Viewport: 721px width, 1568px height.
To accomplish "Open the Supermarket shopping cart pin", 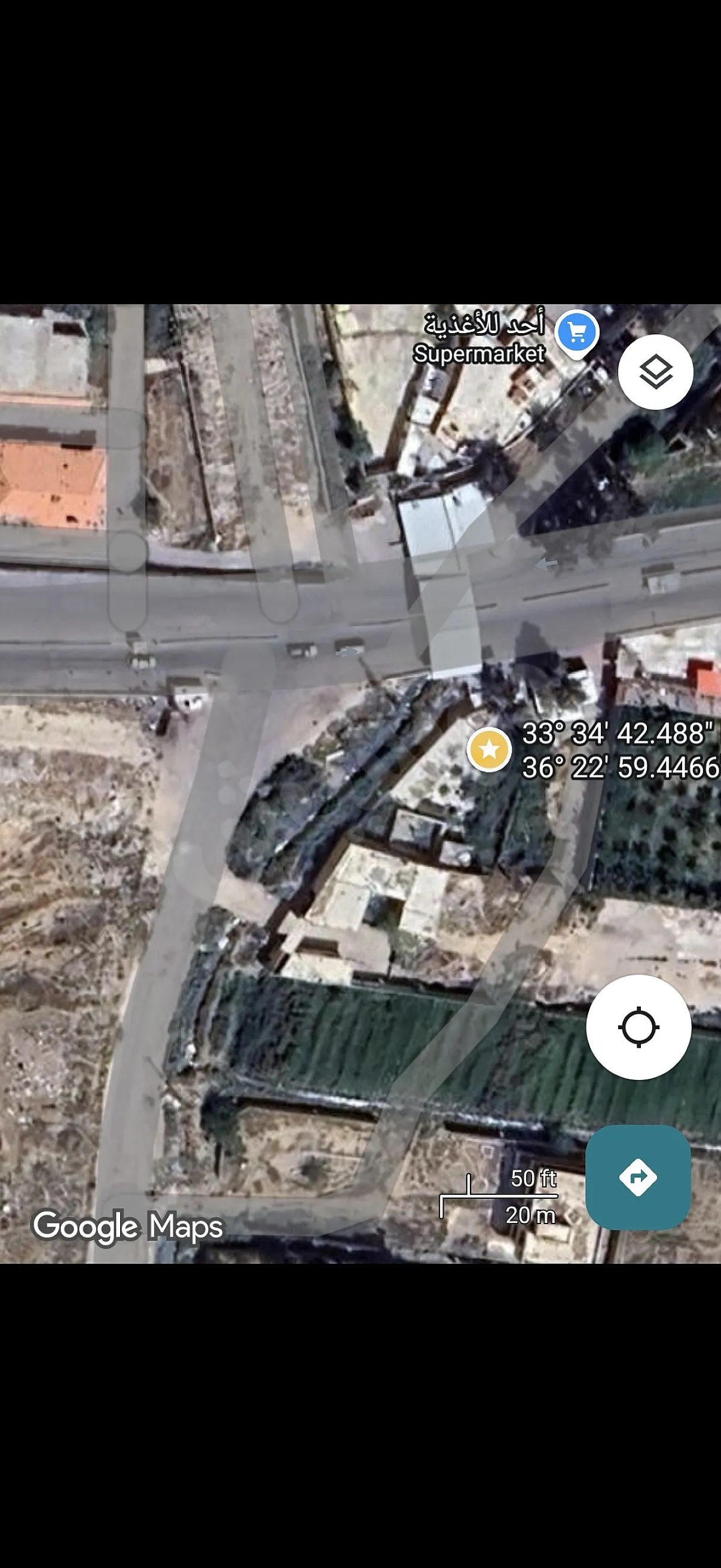I will (578, 332).
